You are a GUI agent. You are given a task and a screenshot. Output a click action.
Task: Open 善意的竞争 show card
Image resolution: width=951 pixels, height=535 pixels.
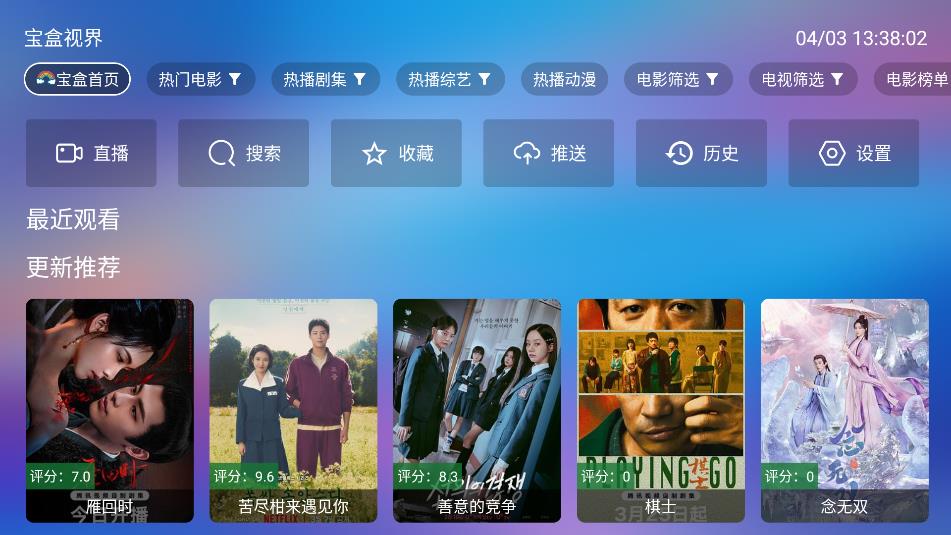477,410
